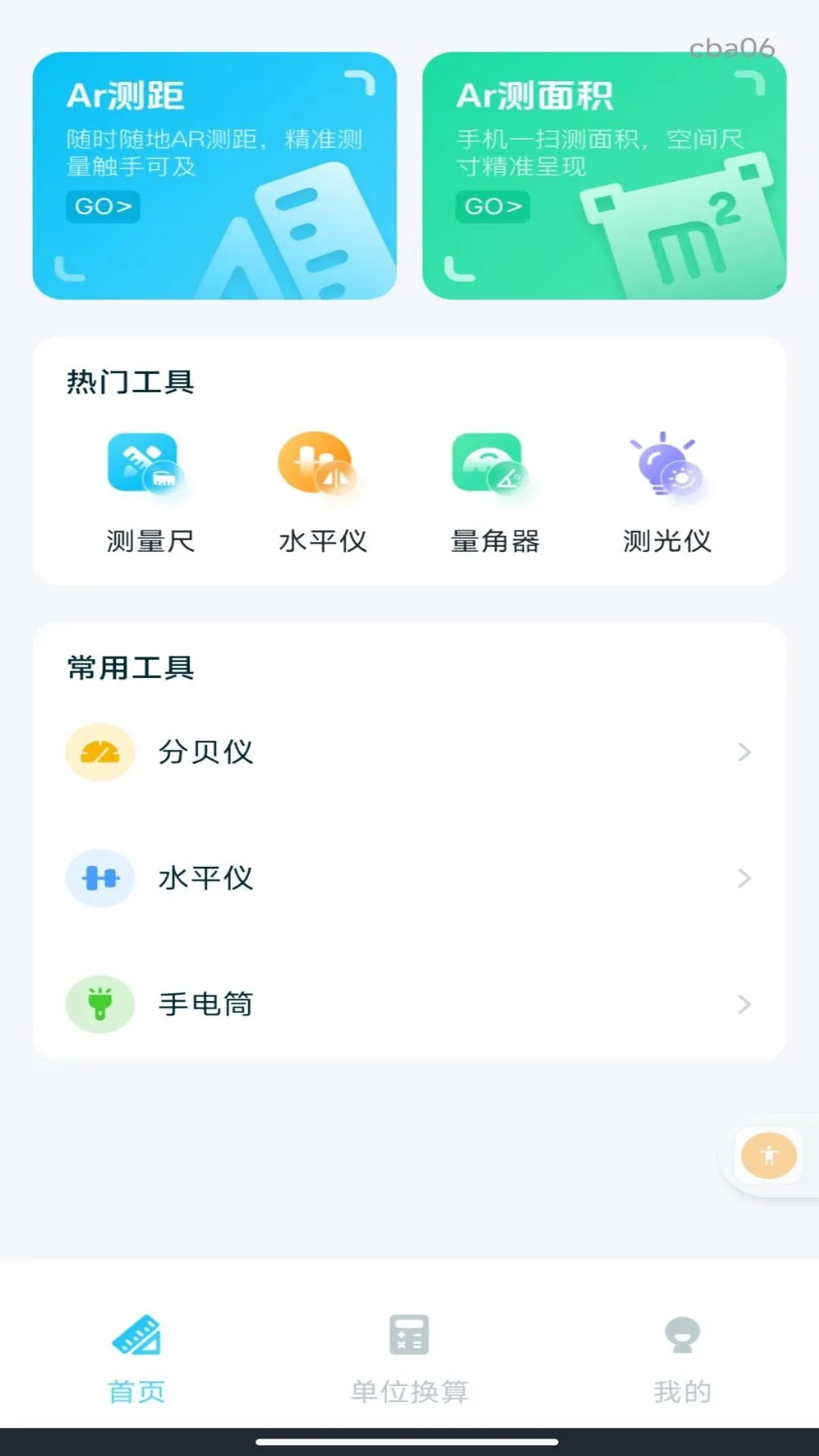Image resolution: width=819 pixels, height=1456 pixels.
Task: Open the floating accessibility button
Action: pos(768,1156)
